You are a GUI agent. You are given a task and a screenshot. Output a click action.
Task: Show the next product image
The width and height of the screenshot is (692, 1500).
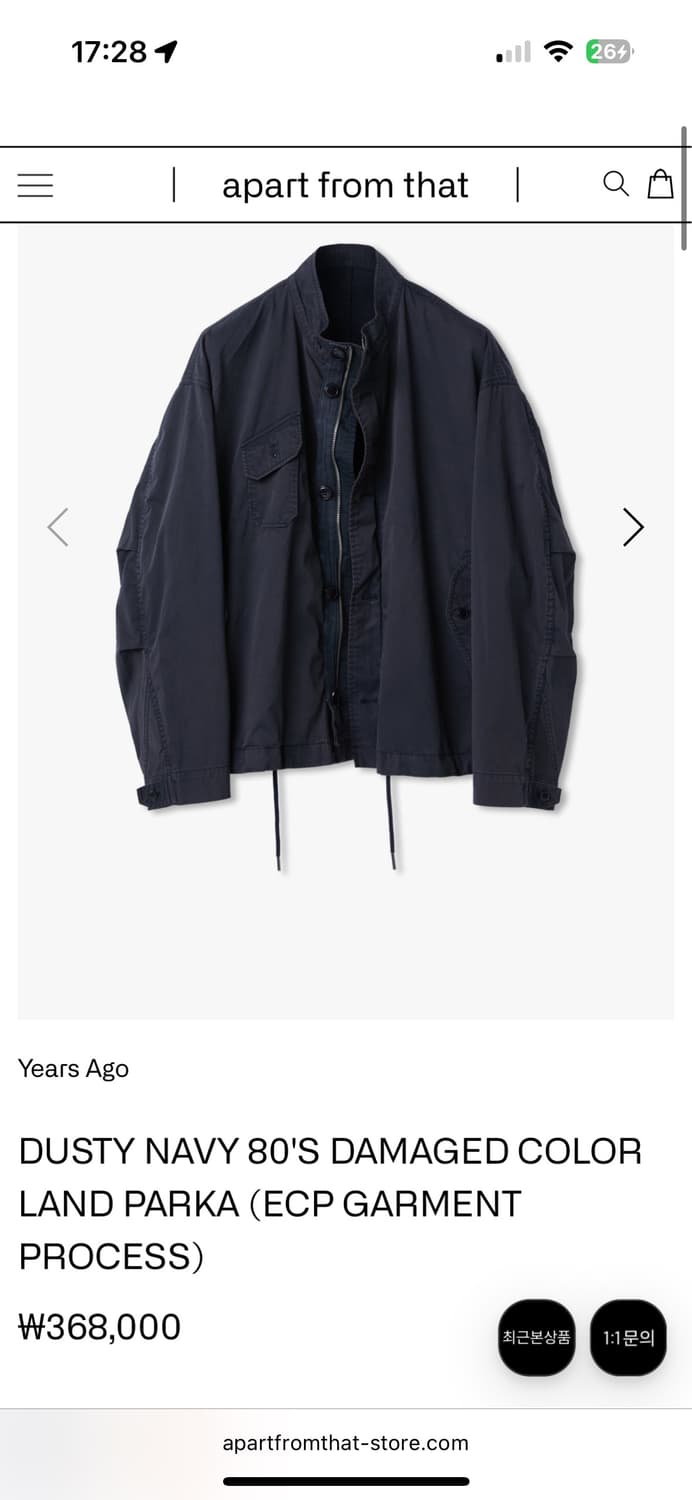633,527
